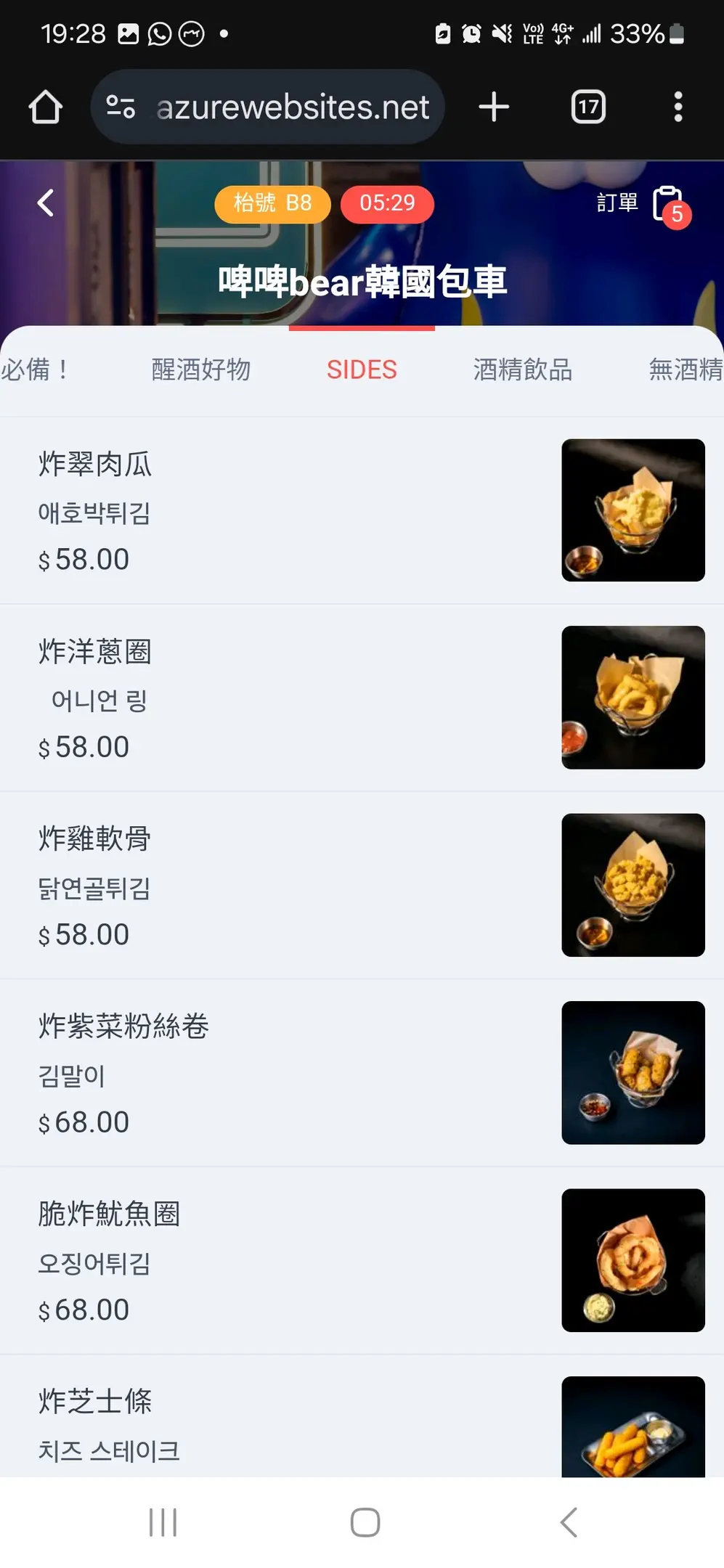724x1568 pixels.
Task: Open the system recent apps view
Action: click(x=163, y=1522)
